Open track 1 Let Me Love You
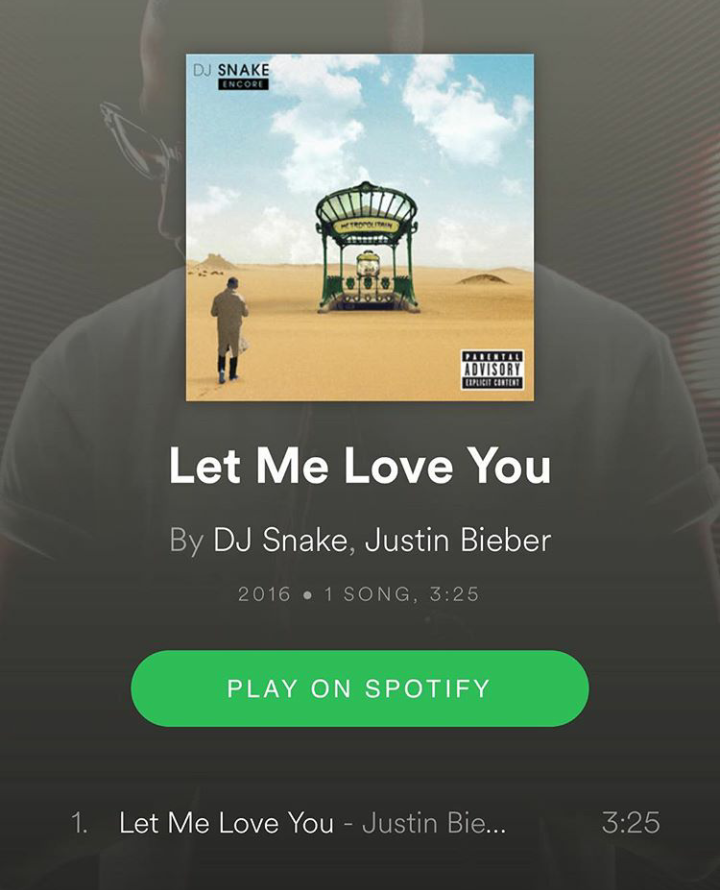Screen dimensions: 720x890 [312, 823]
